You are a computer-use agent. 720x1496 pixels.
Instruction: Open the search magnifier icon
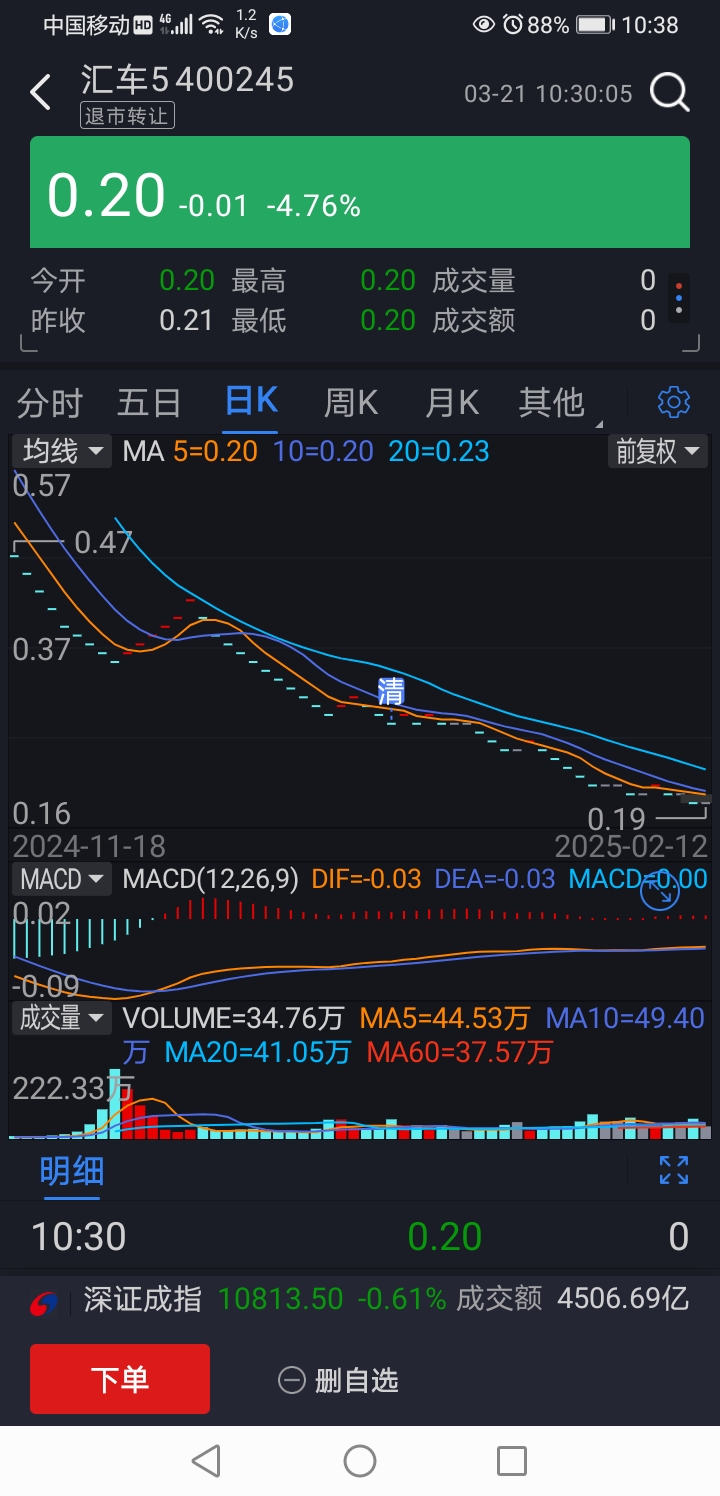tap(670, 93)
